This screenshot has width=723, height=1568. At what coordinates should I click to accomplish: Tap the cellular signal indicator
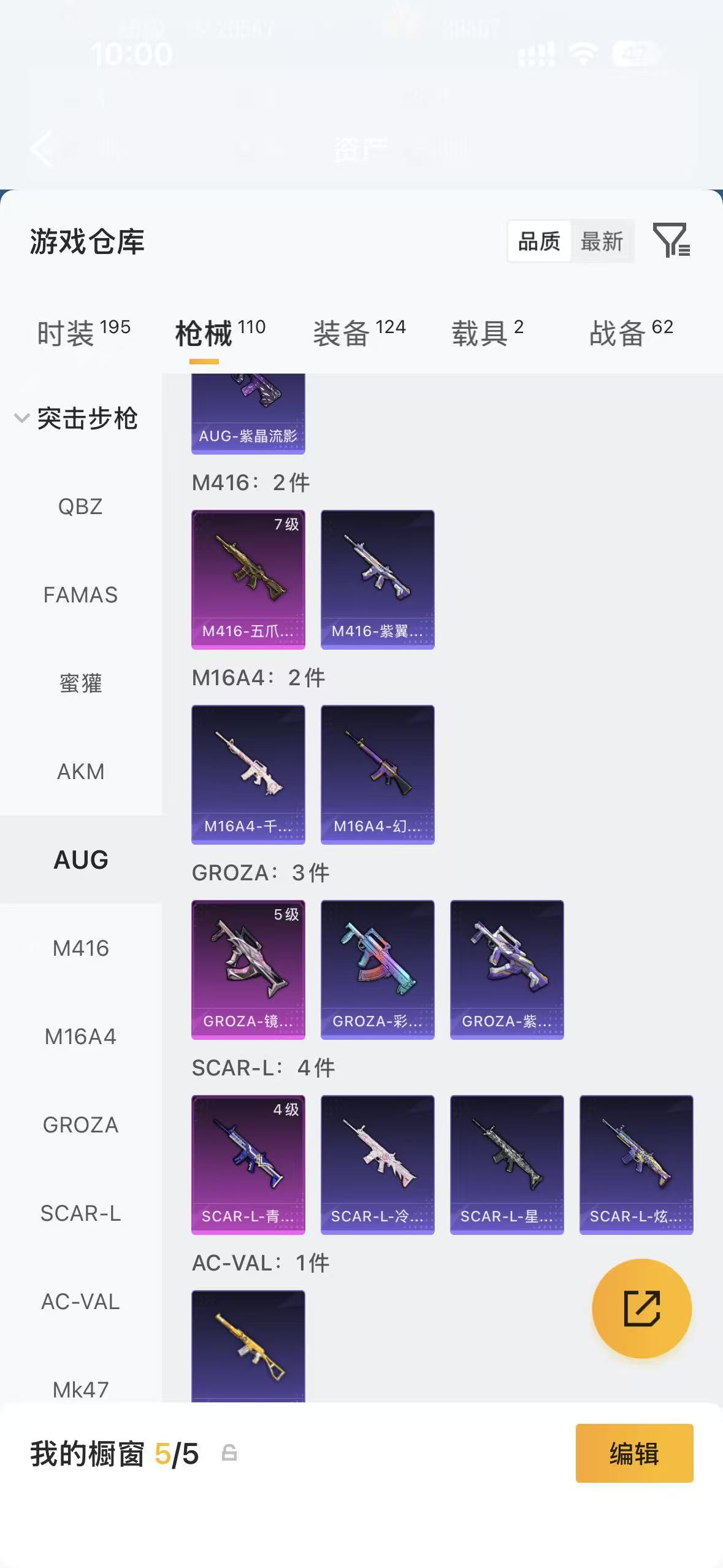[x=535, y=55]
